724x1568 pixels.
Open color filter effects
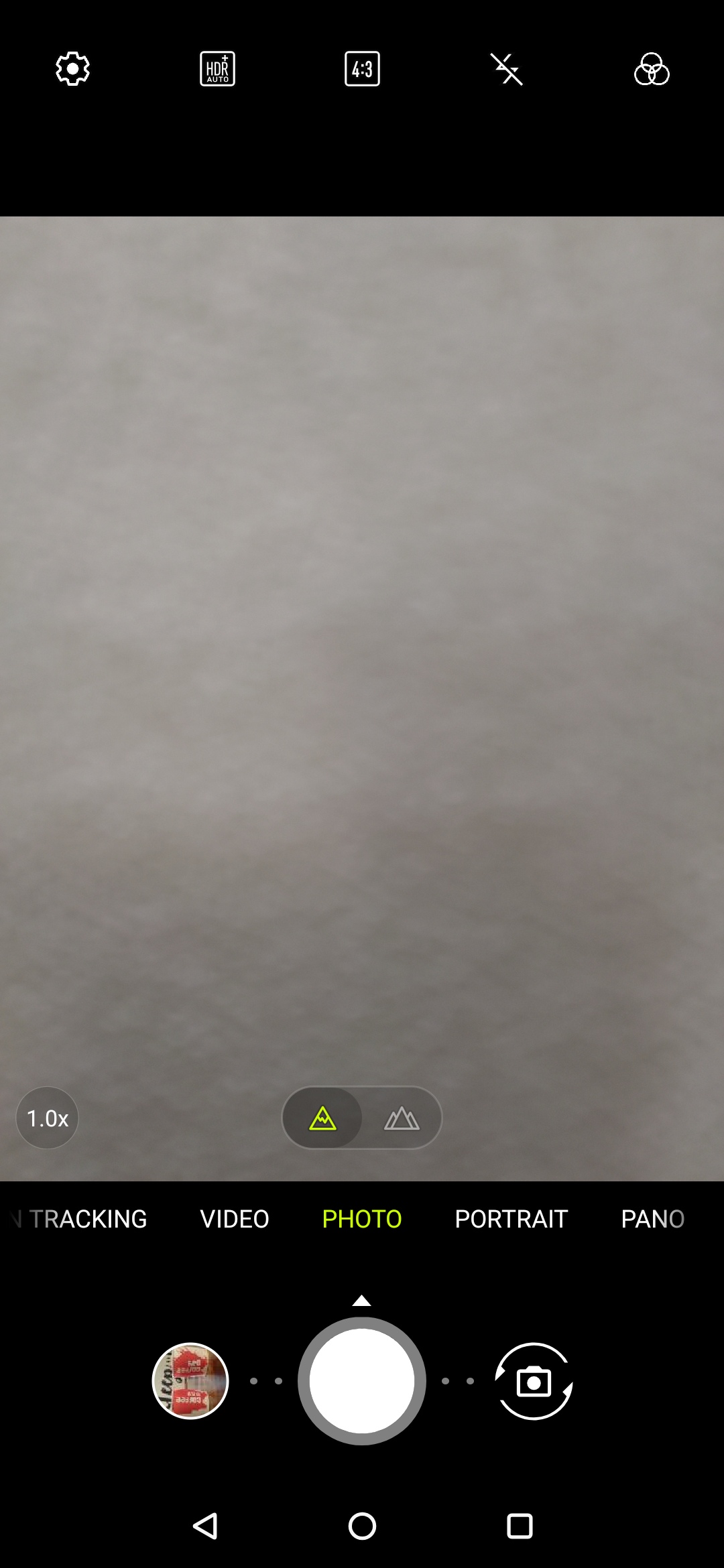(652, 69)
